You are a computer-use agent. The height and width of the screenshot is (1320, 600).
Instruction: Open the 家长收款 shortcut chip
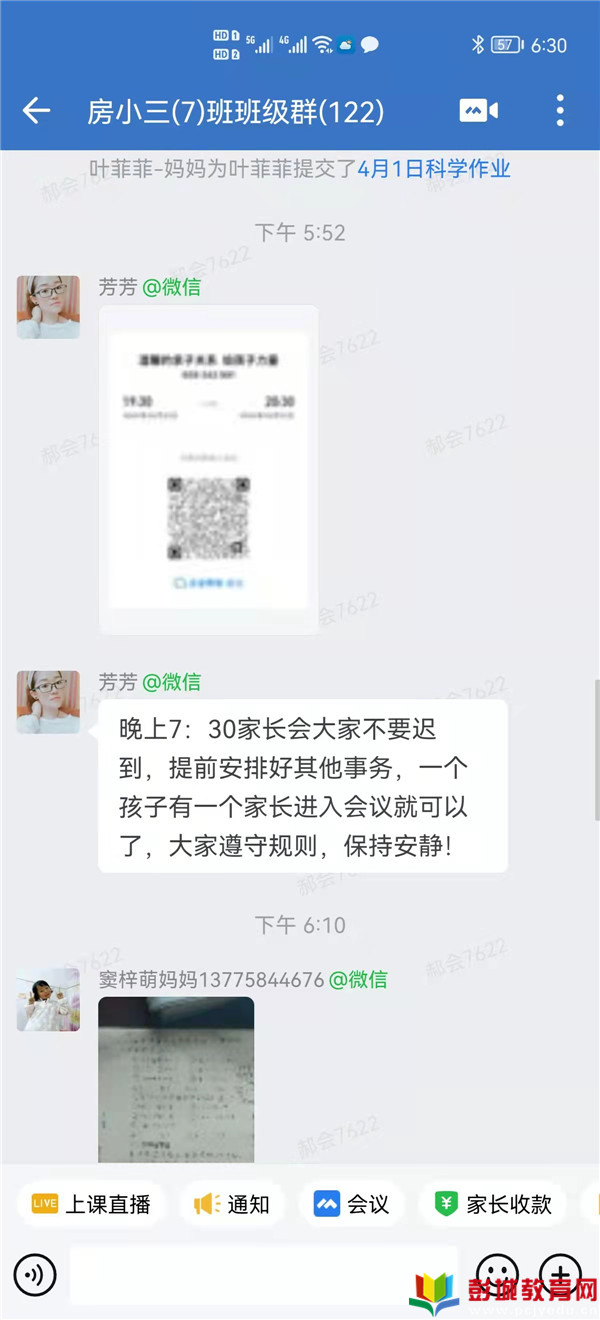coord(493,1205)
